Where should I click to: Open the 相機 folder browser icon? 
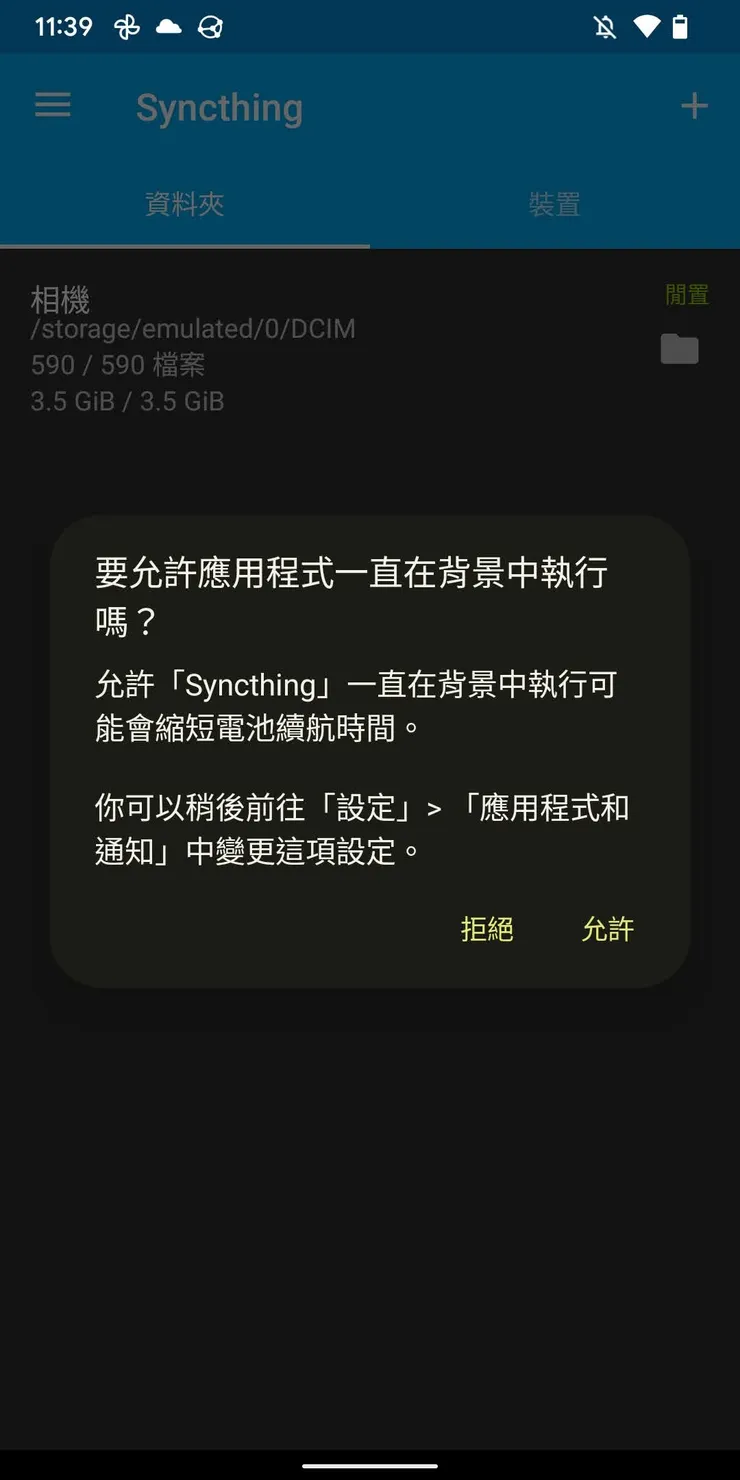[679, 349]
